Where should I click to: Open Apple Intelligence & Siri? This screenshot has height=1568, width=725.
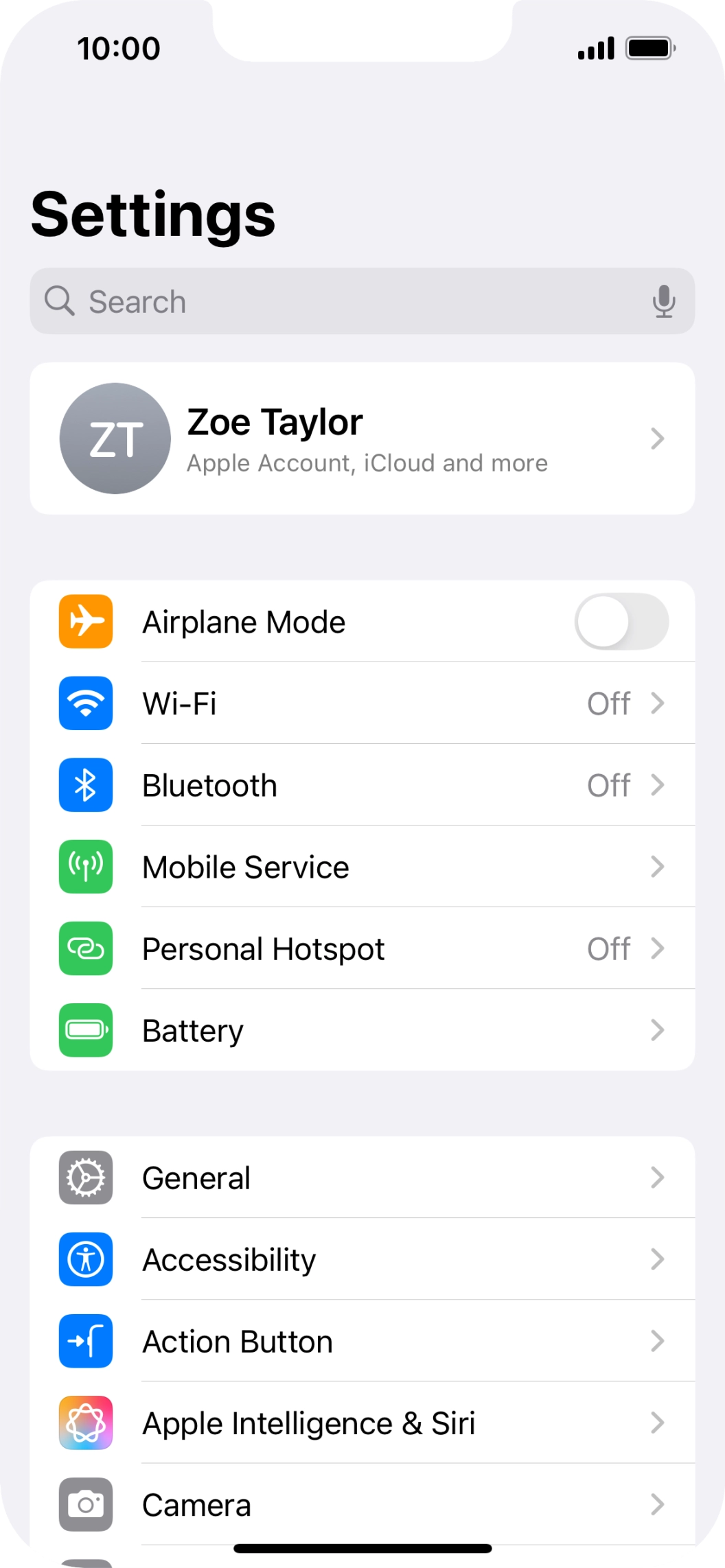pyautogui.click(x=362, y=1423)
